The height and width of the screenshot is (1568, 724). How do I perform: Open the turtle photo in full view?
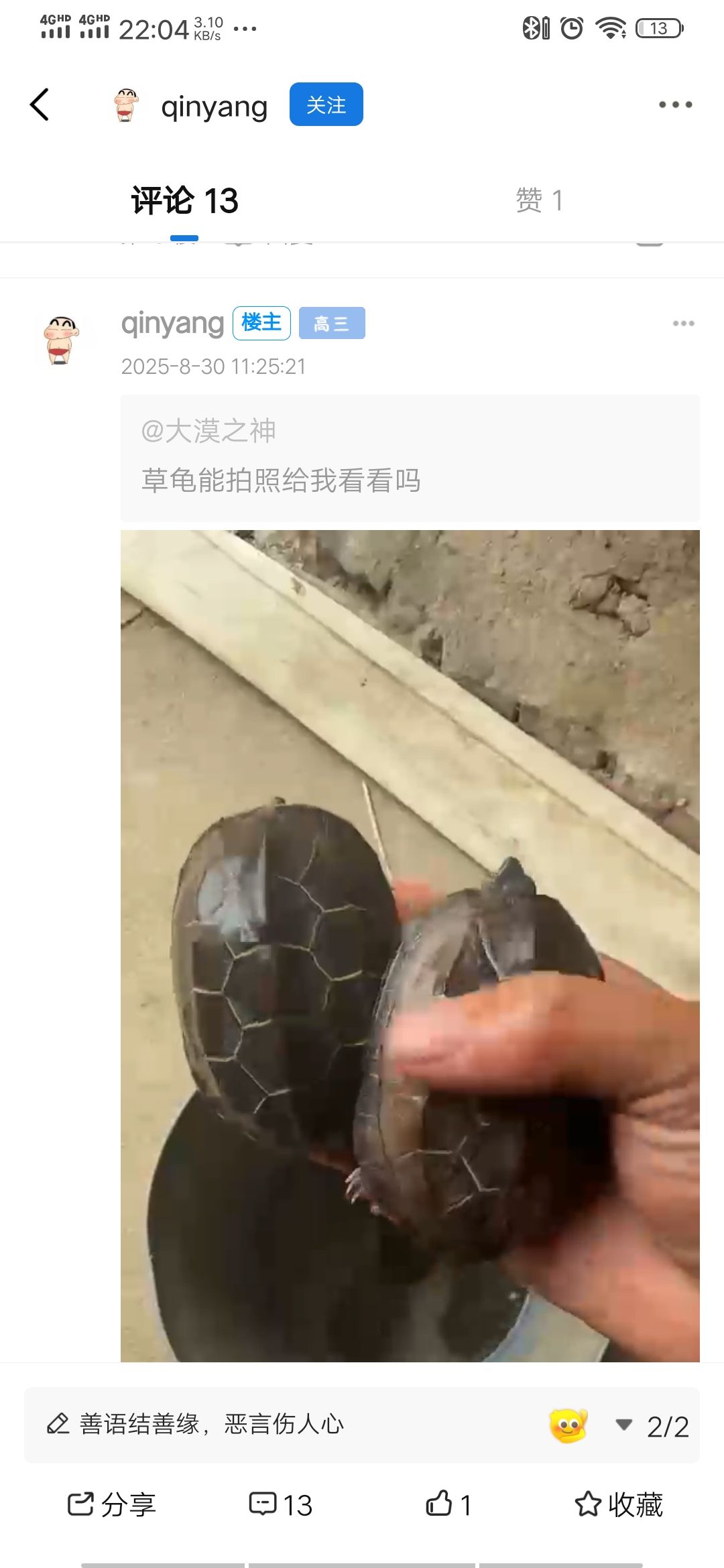[x=410, y=945]
